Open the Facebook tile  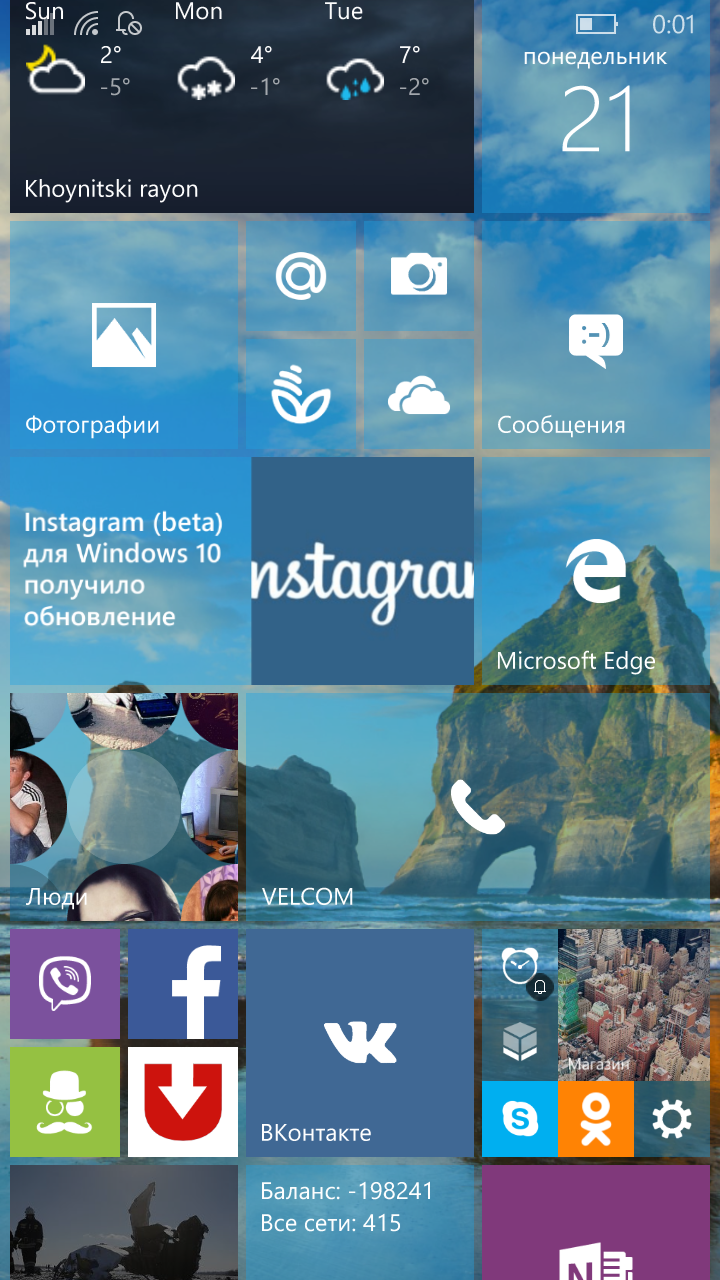183,984
